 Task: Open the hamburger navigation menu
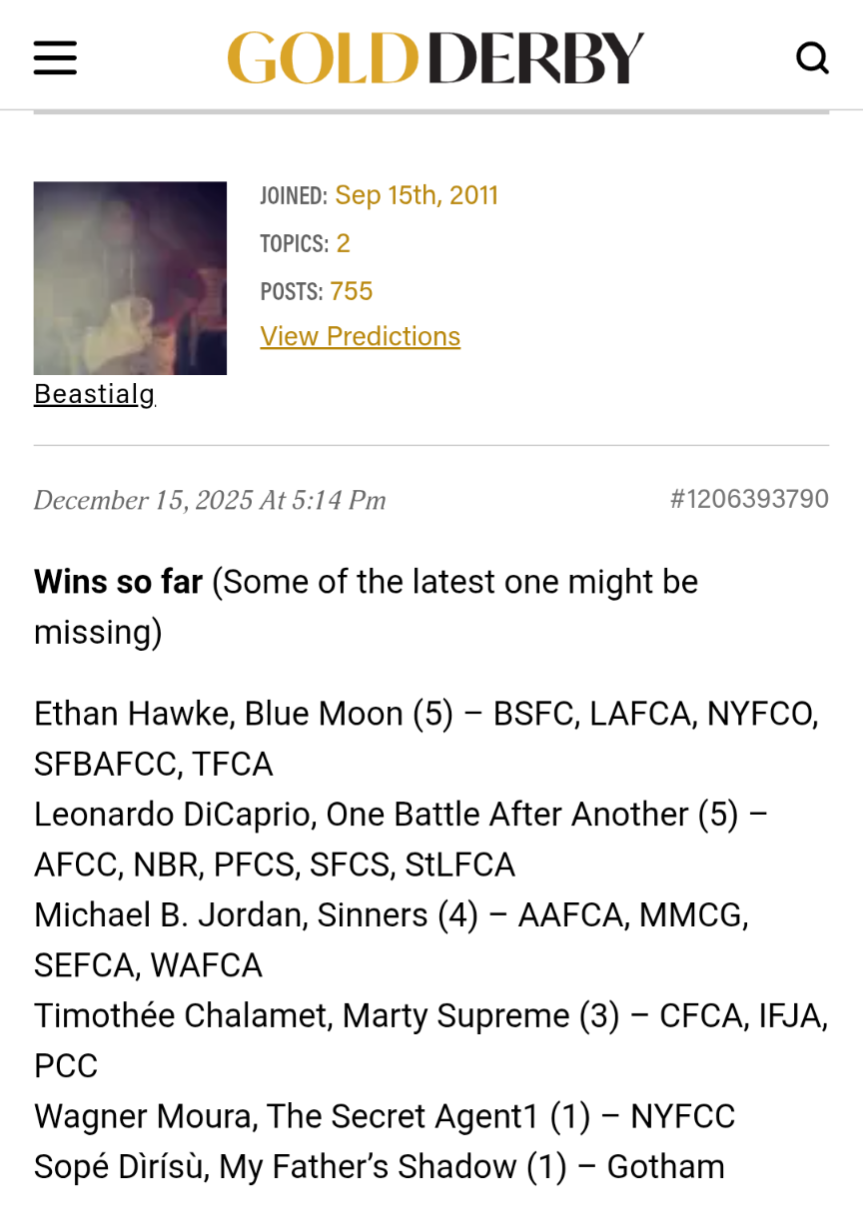(55, 58)
